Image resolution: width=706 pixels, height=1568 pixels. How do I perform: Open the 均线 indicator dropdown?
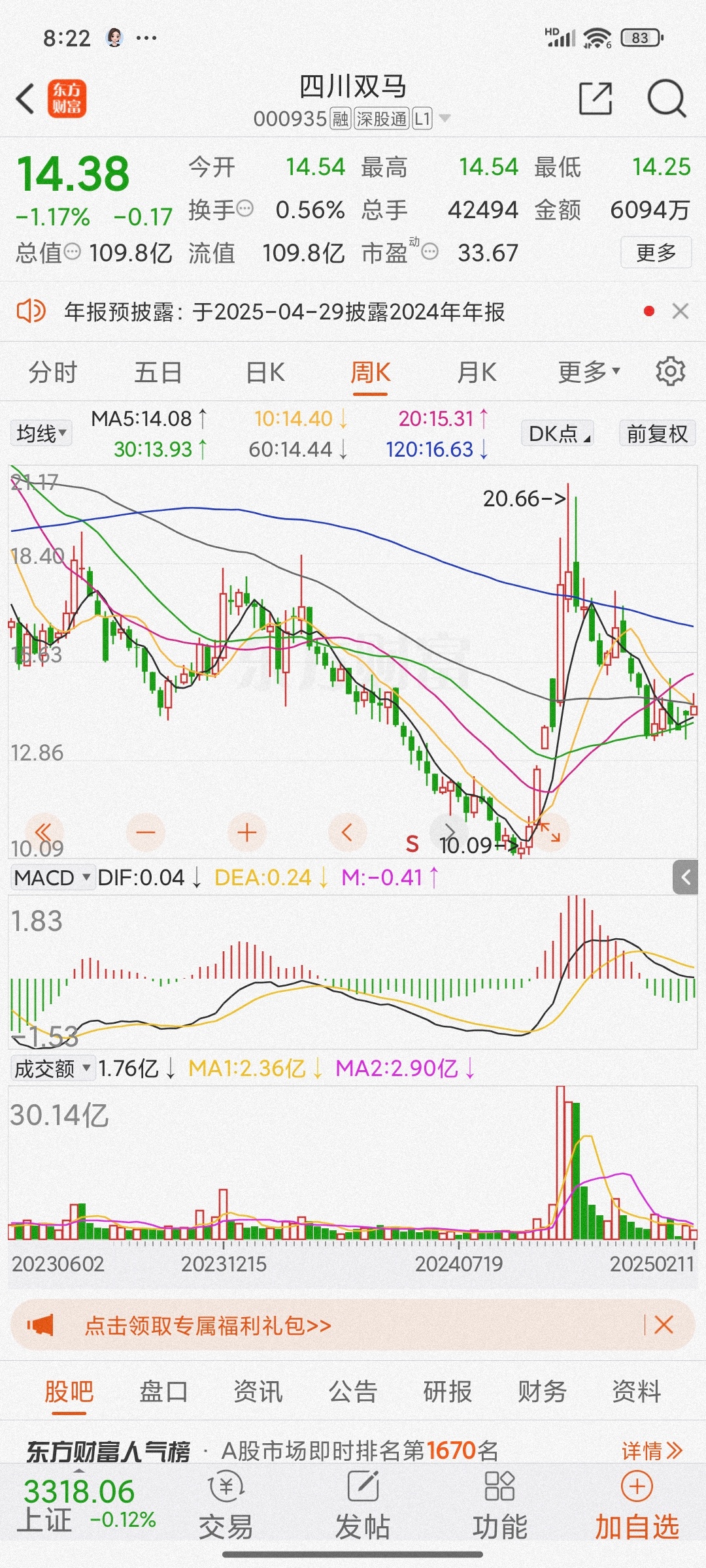(x=41, y=433)
